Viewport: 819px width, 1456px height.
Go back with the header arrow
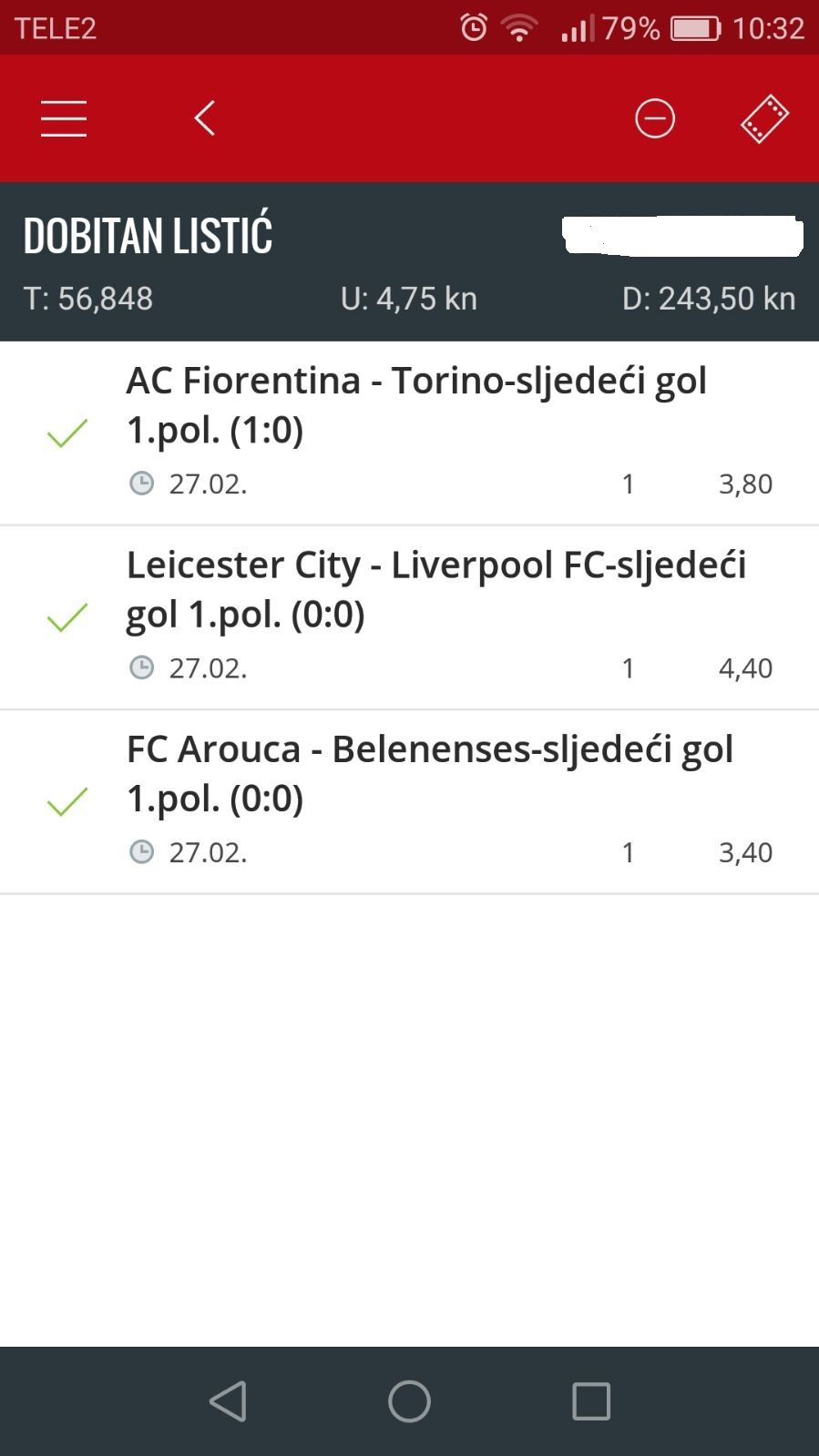click(x=205, y=118)
